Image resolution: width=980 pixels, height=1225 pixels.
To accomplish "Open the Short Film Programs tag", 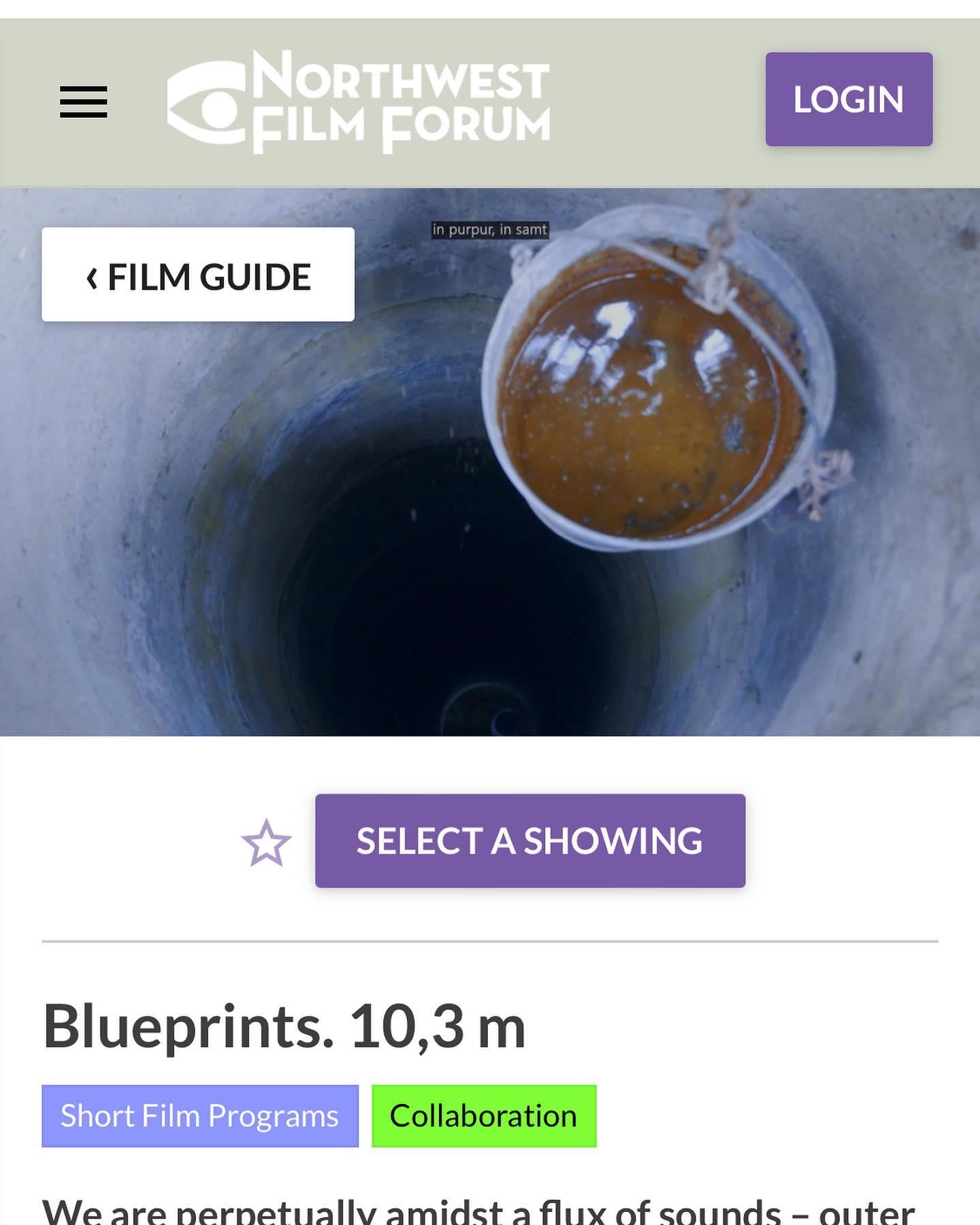I will 200,1116.
